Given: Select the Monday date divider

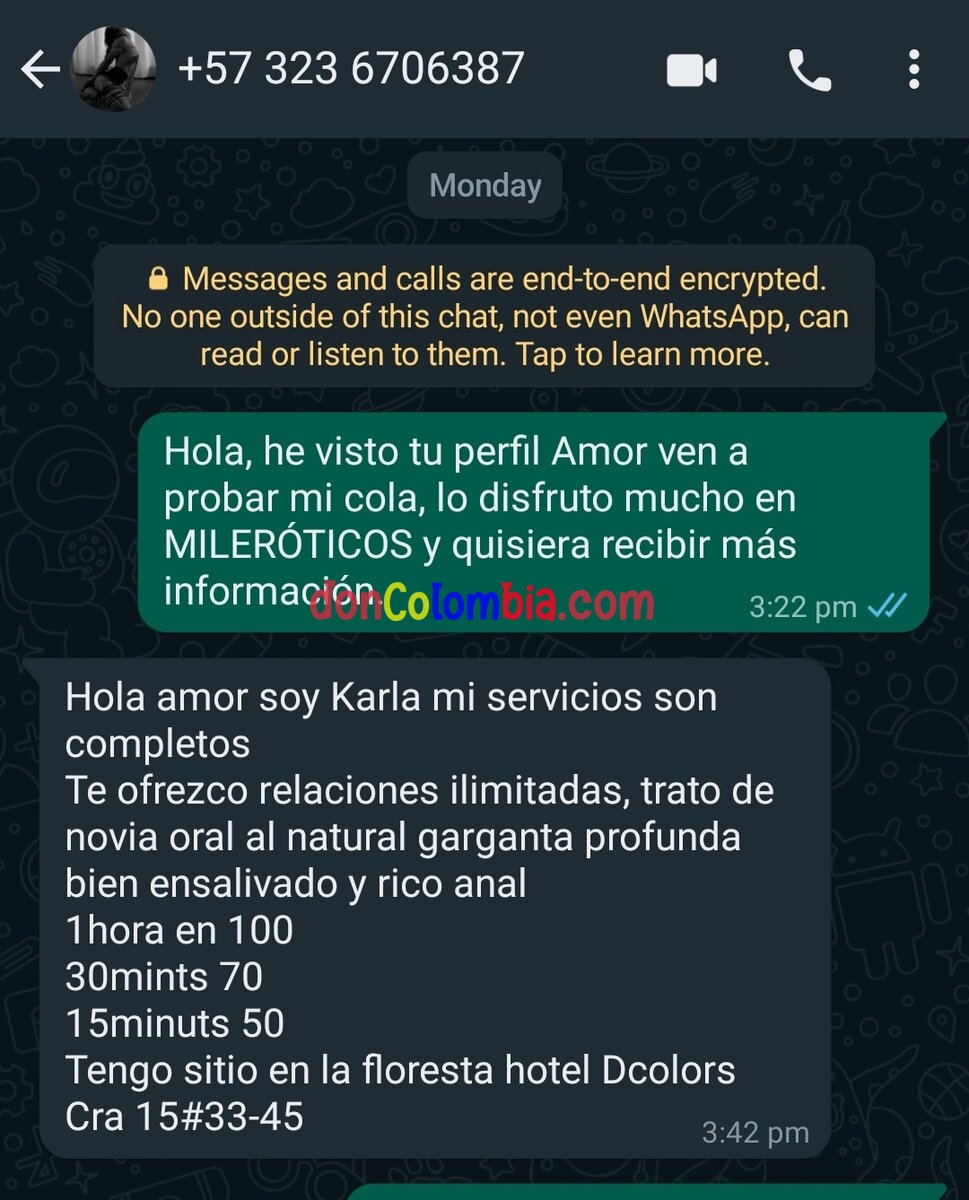Looking at the screenshot, I should click(484, 185).
